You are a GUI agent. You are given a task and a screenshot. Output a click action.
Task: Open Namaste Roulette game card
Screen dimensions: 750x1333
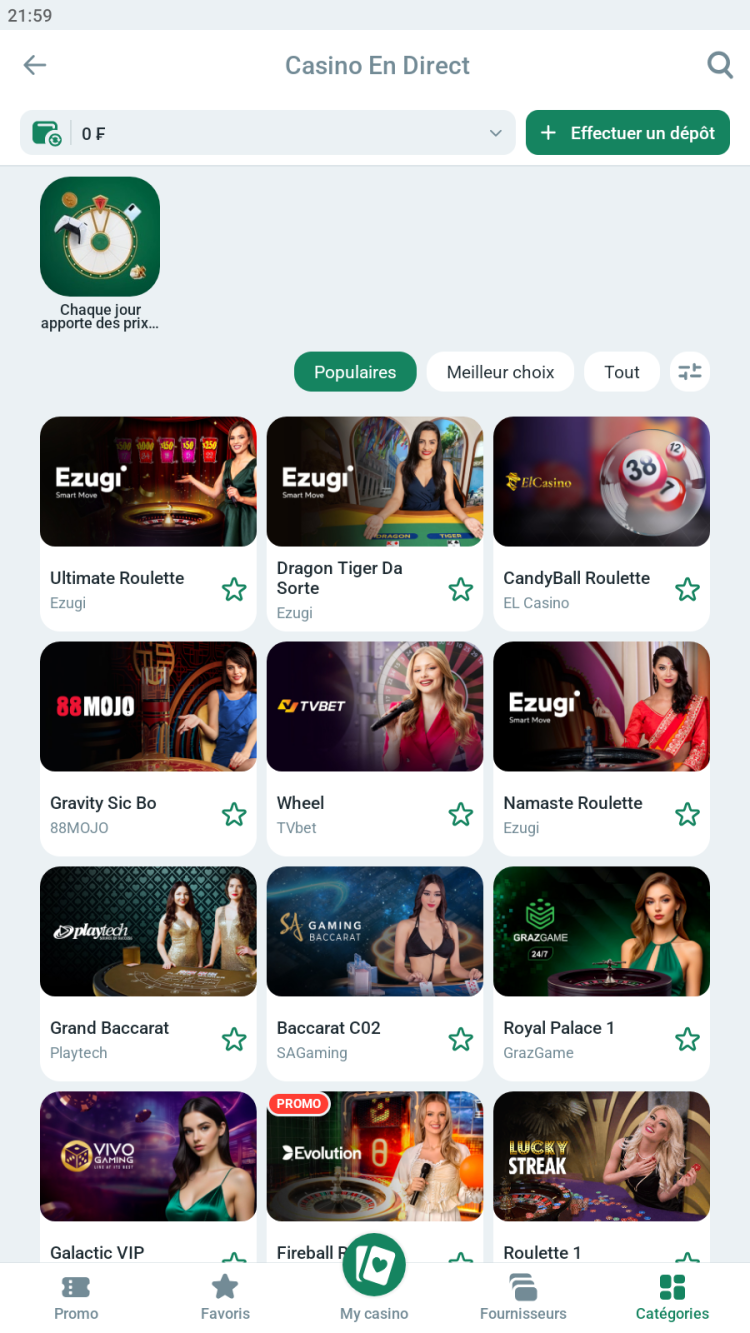[x=601, y=707]
